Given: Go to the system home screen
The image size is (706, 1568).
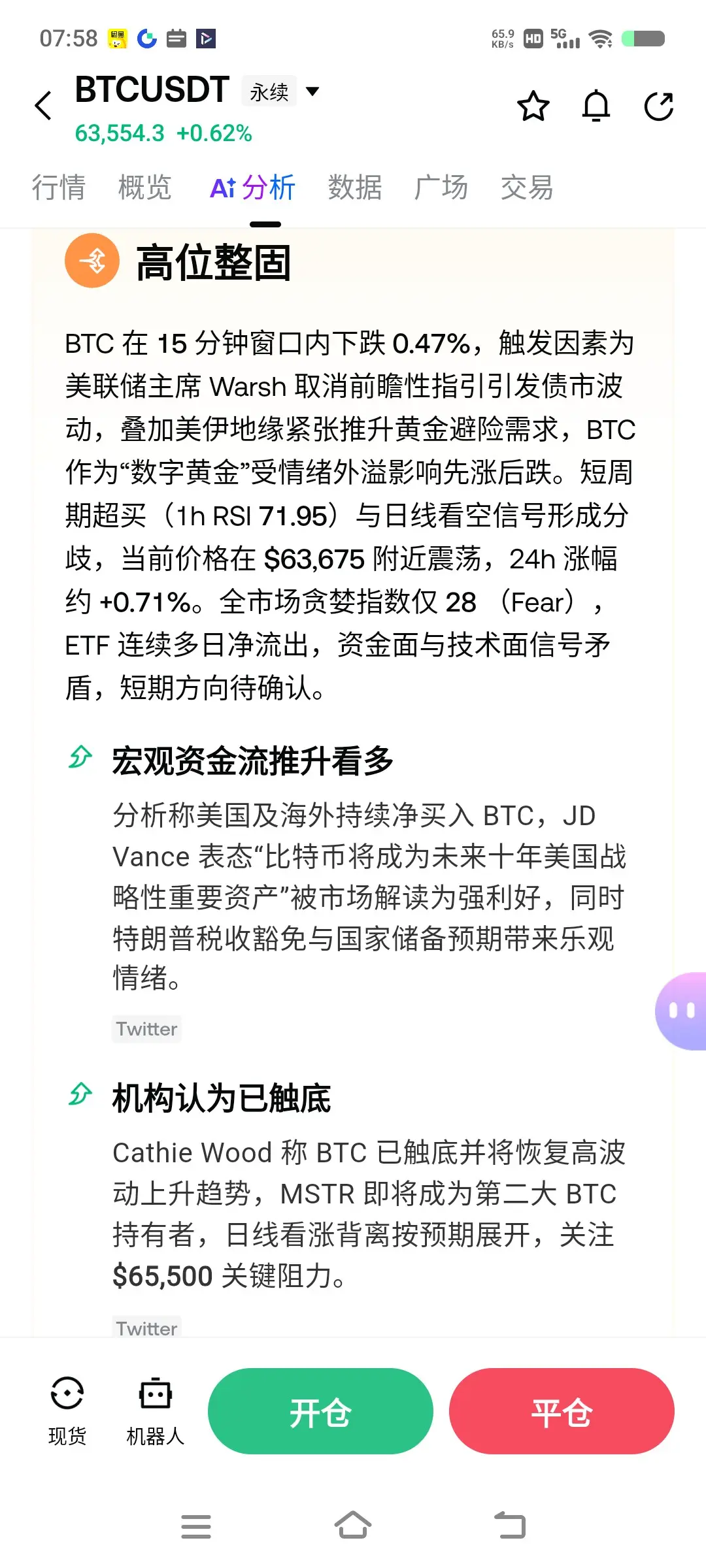Looking at the screenshot, I should [353, 1526].
